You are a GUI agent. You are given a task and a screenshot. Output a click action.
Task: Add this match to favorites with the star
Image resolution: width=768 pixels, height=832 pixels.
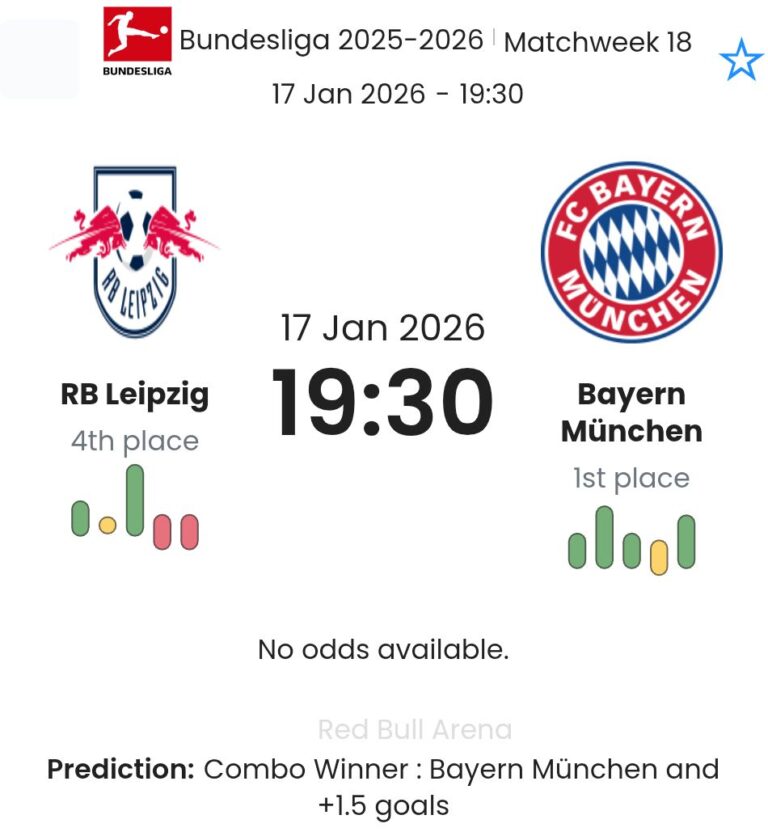pos(741,62)
